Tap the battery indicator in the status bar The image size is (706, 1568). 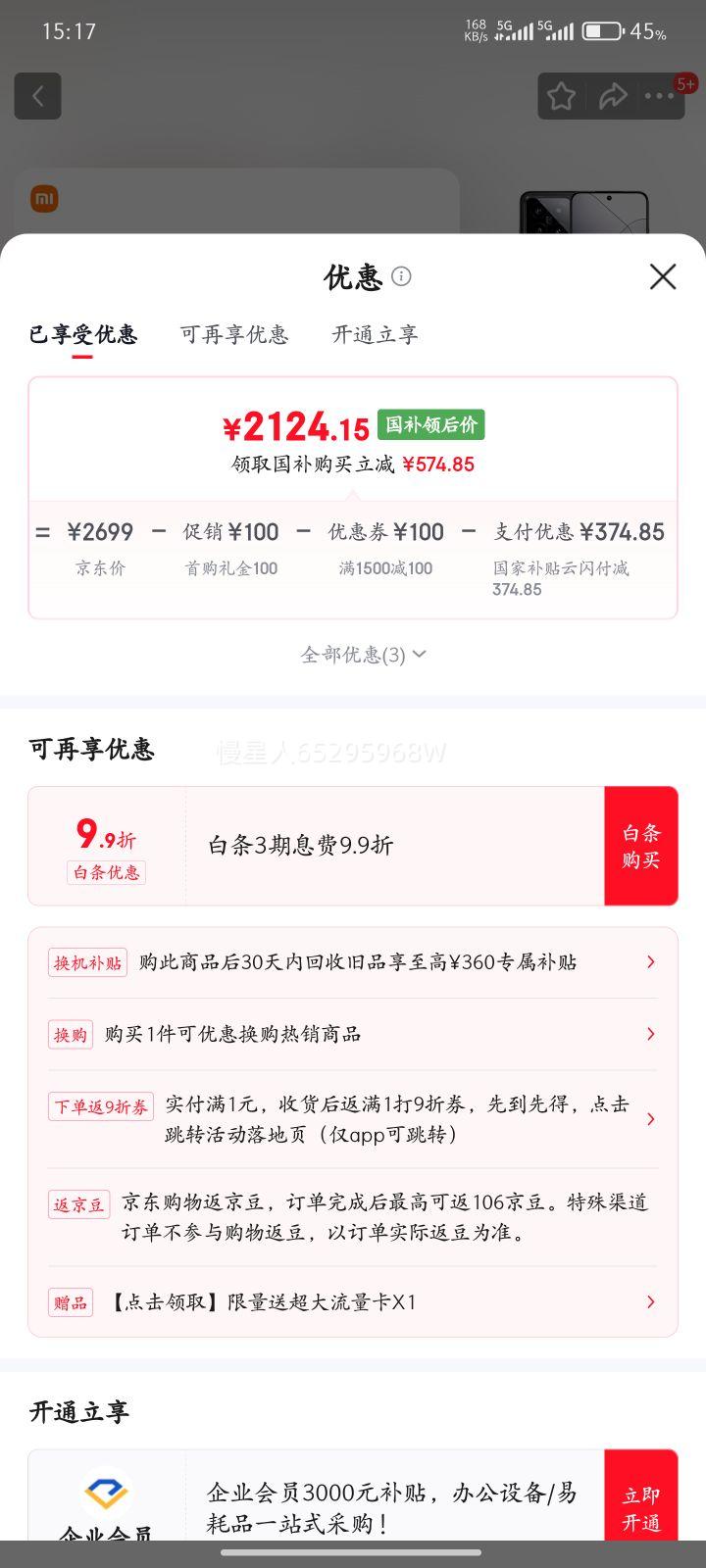click(x=602, y=30)
